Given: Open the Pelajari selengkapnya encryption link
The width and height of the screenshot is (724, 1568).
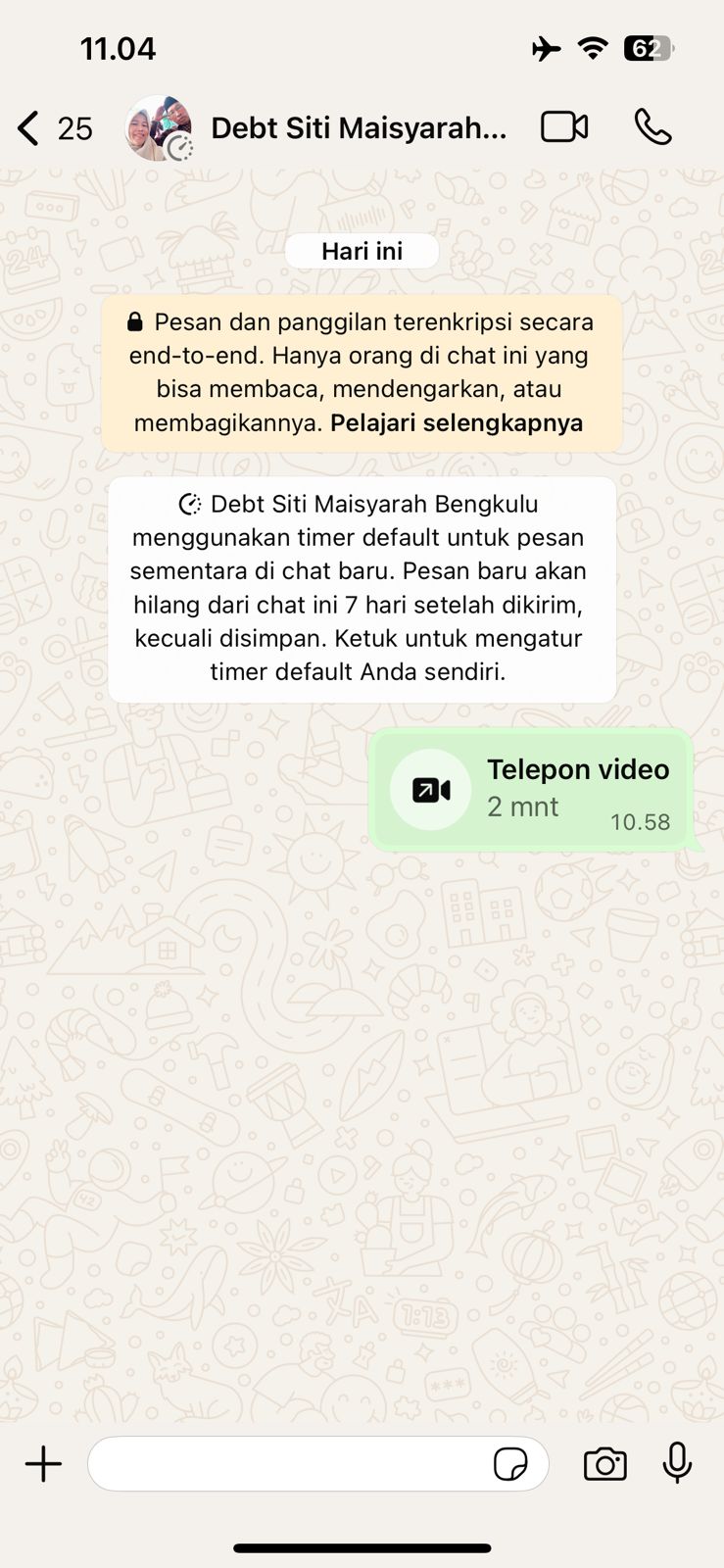Looking at the screenshot, I should (x=457, y=423).
